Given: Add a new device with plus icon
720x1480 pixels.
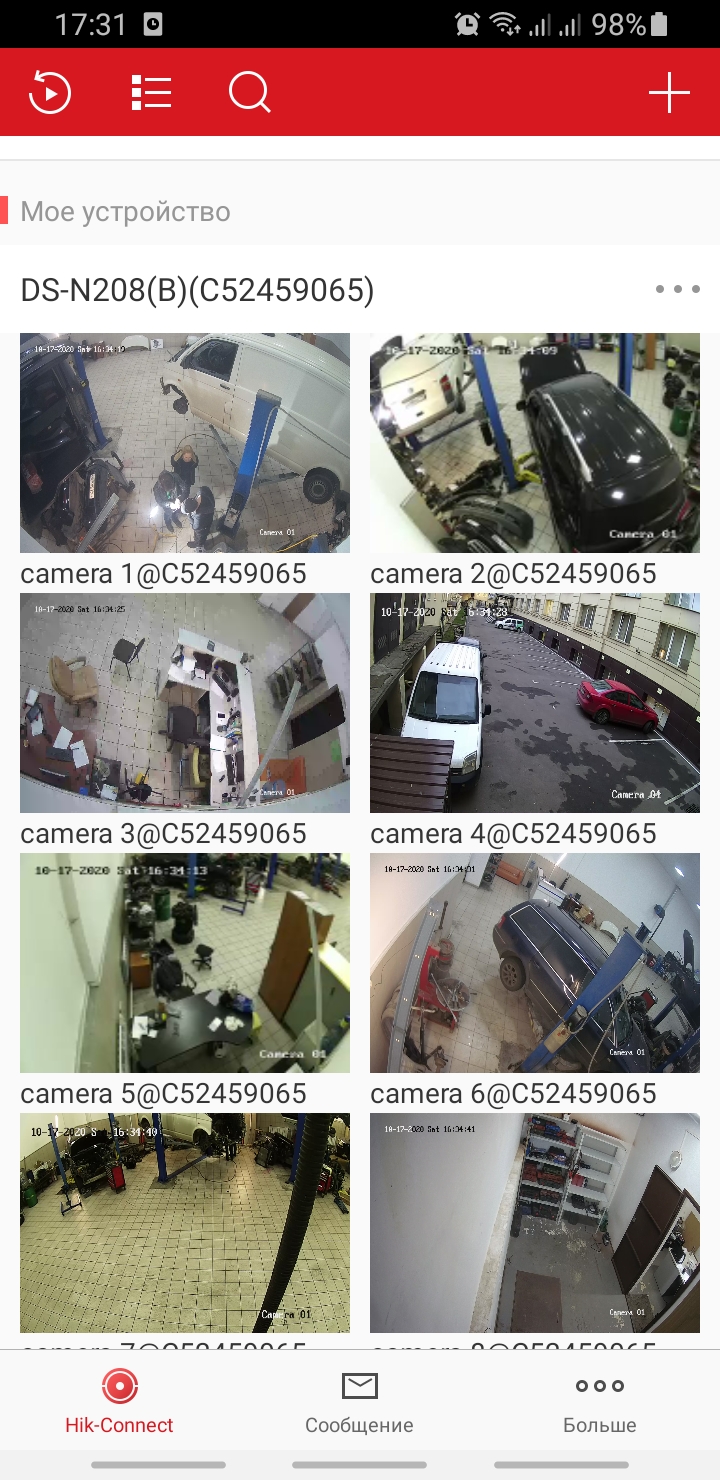Looking at the screenshot, I should click(x=669, y=93).
